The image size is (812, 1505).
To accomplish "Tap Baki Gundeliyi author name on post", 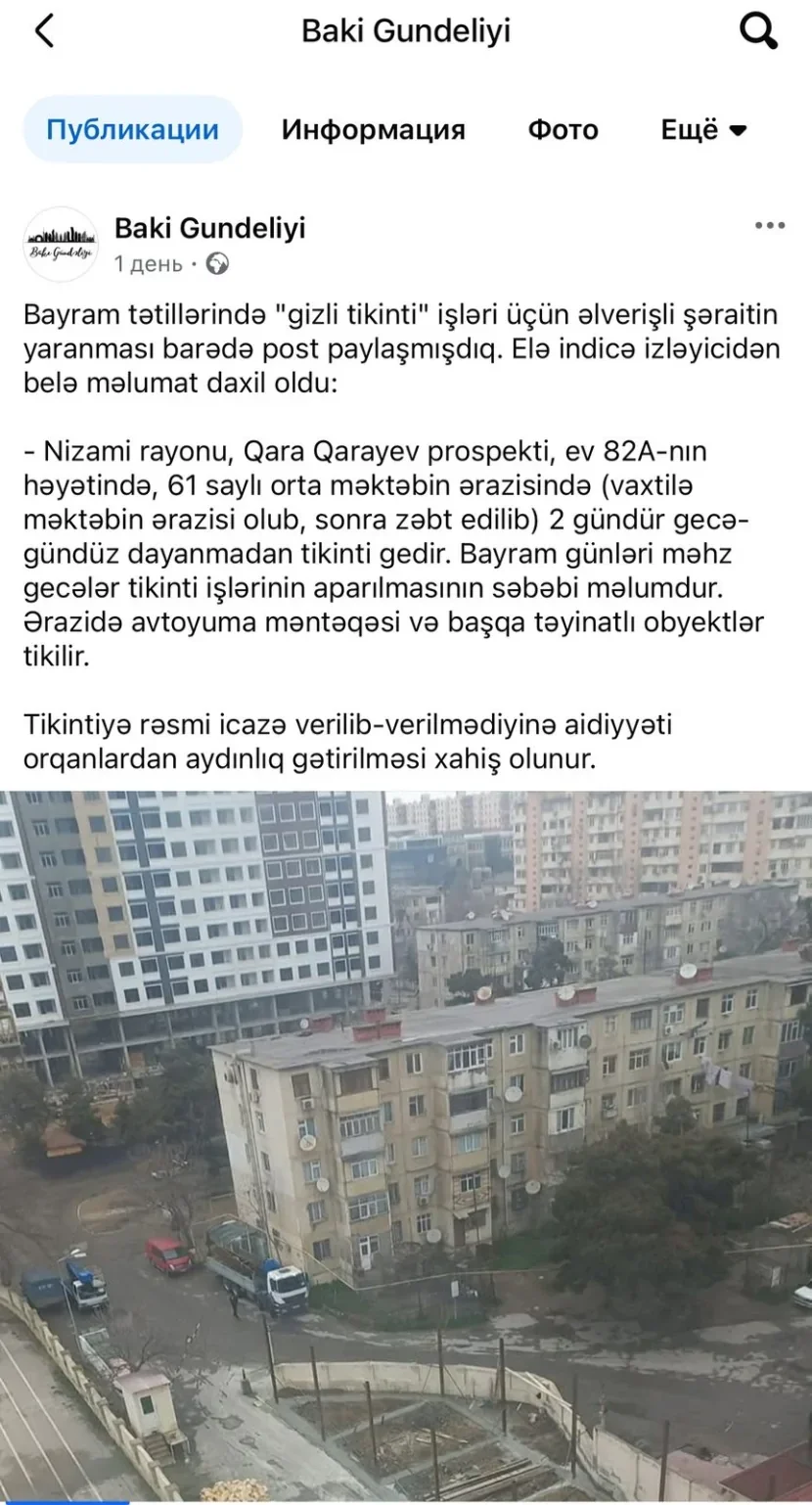I will coord(210,228).
